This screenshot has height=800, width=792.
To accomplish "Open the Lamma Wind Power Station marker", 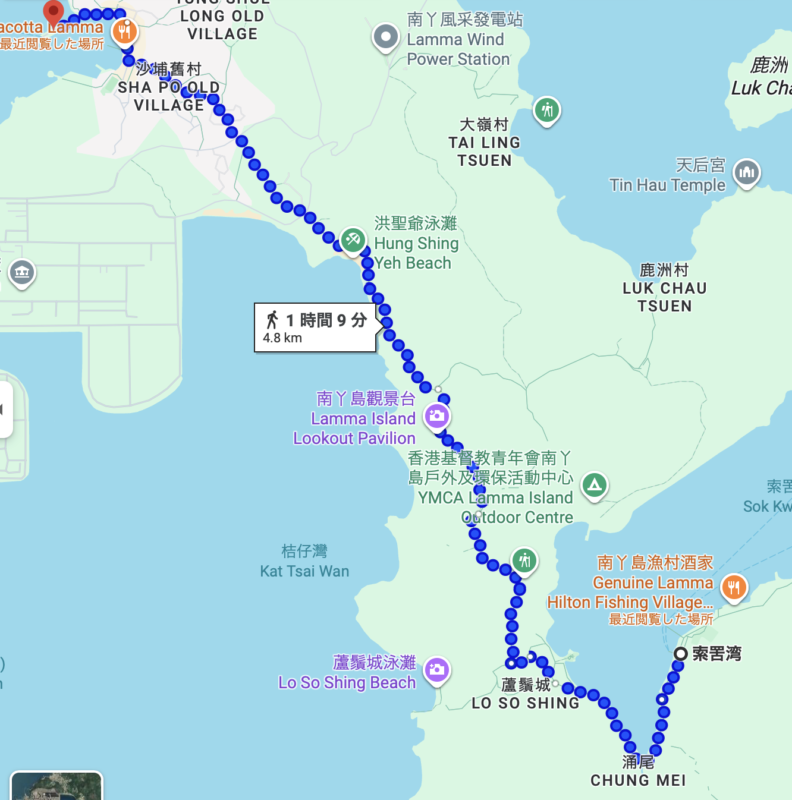I will pos(386,39).
